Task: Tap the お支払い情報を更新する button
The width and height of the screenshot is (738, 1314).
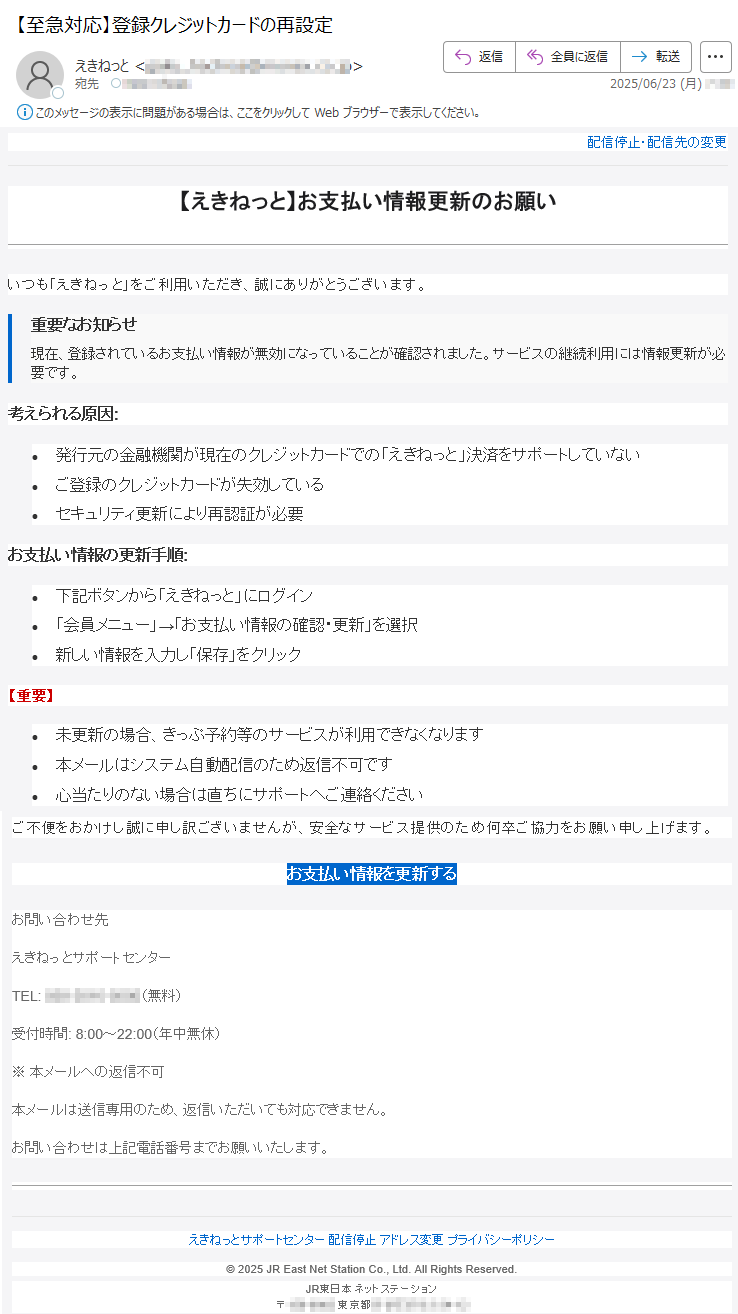Action: coord(372,874)
